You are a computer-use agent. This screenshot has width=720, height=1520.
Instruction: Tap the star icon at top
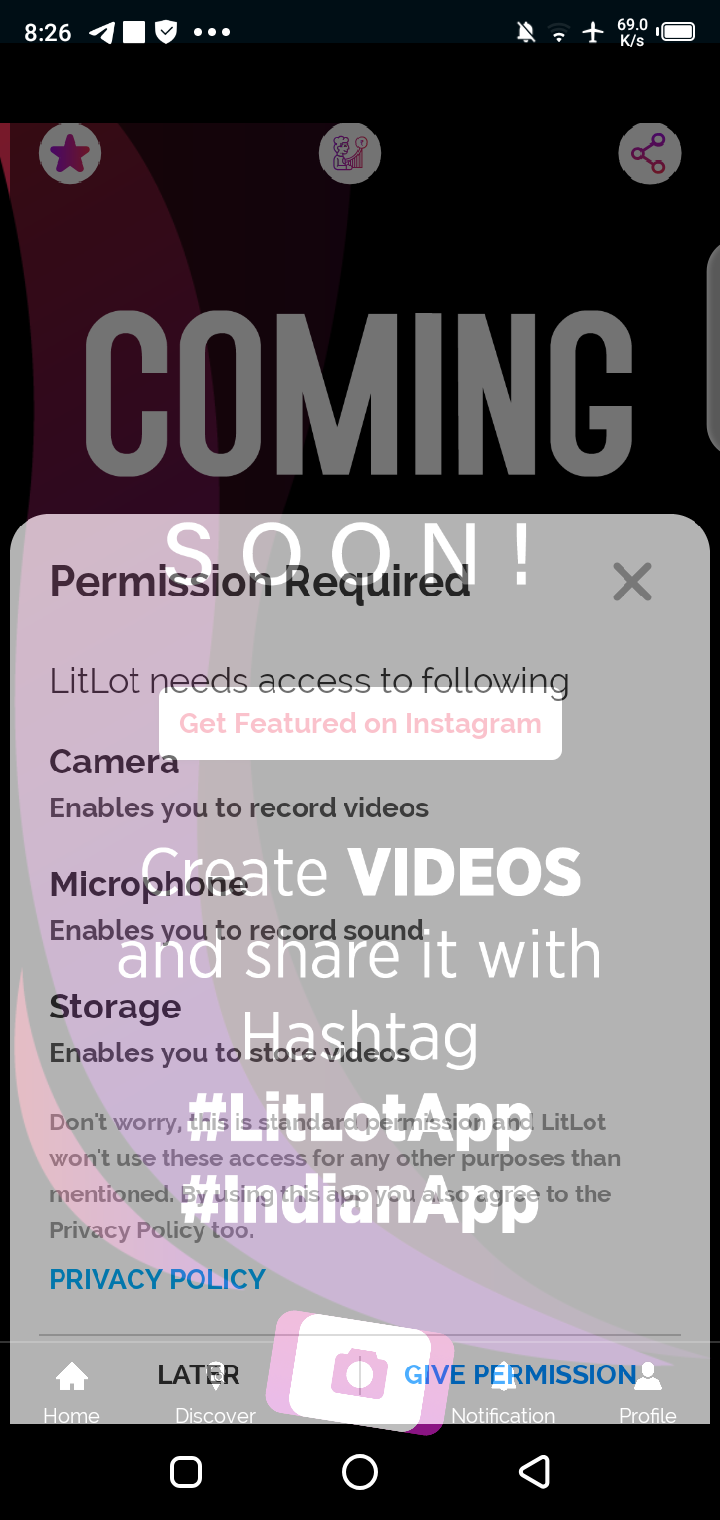[70, 153]
